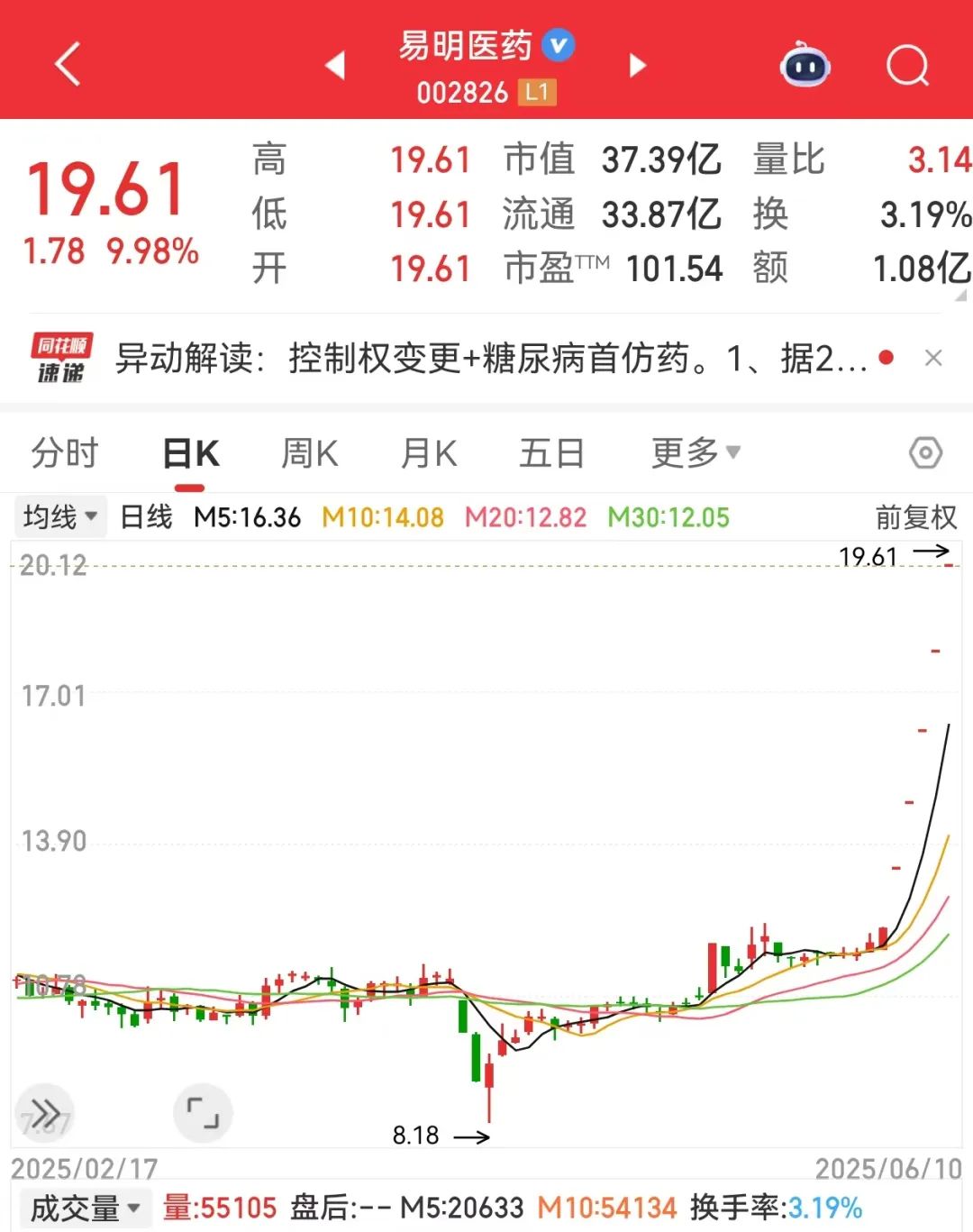Switch to the 月K chart tab

point(429,453)
